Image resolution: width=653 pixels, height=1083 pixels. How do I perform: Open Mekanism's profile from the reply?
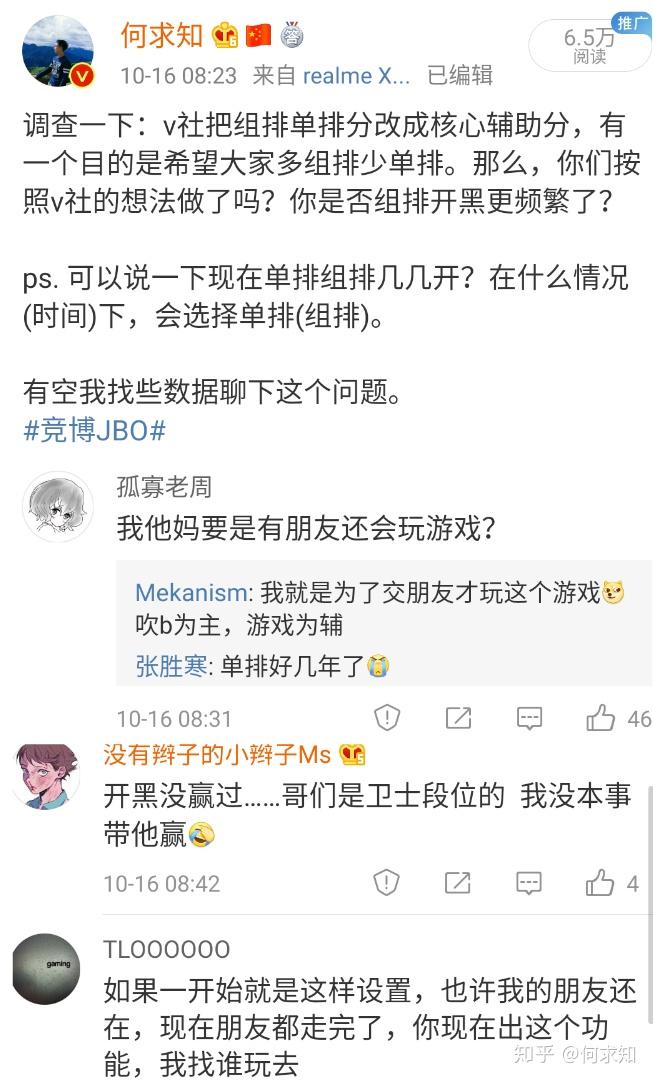pos(190,593)
